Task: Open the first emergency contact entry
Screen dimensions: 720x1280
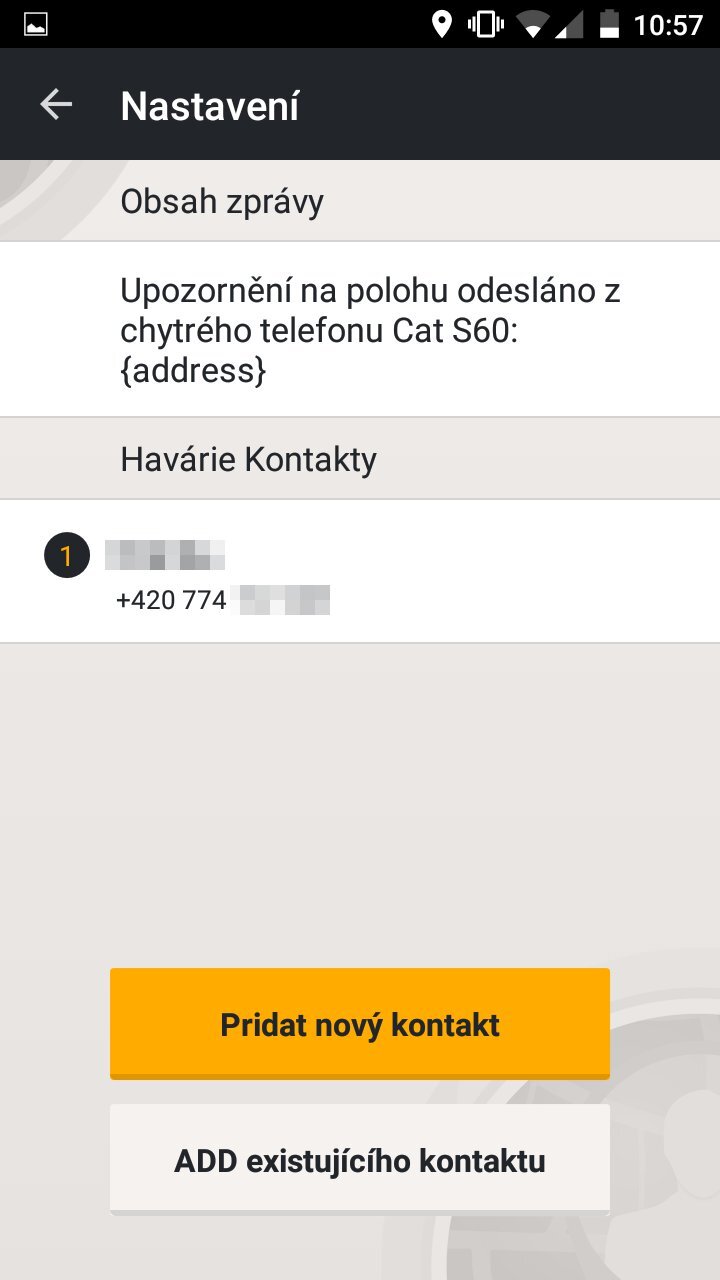Action: point(360,570)
